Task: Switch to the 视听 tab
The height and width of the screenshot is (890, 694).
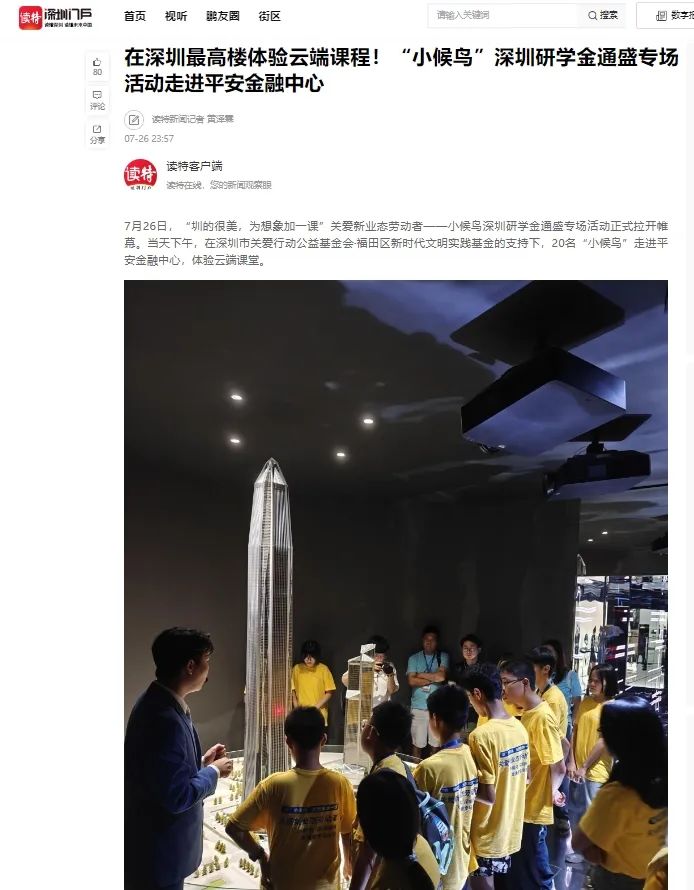Action: coord(175,16)
